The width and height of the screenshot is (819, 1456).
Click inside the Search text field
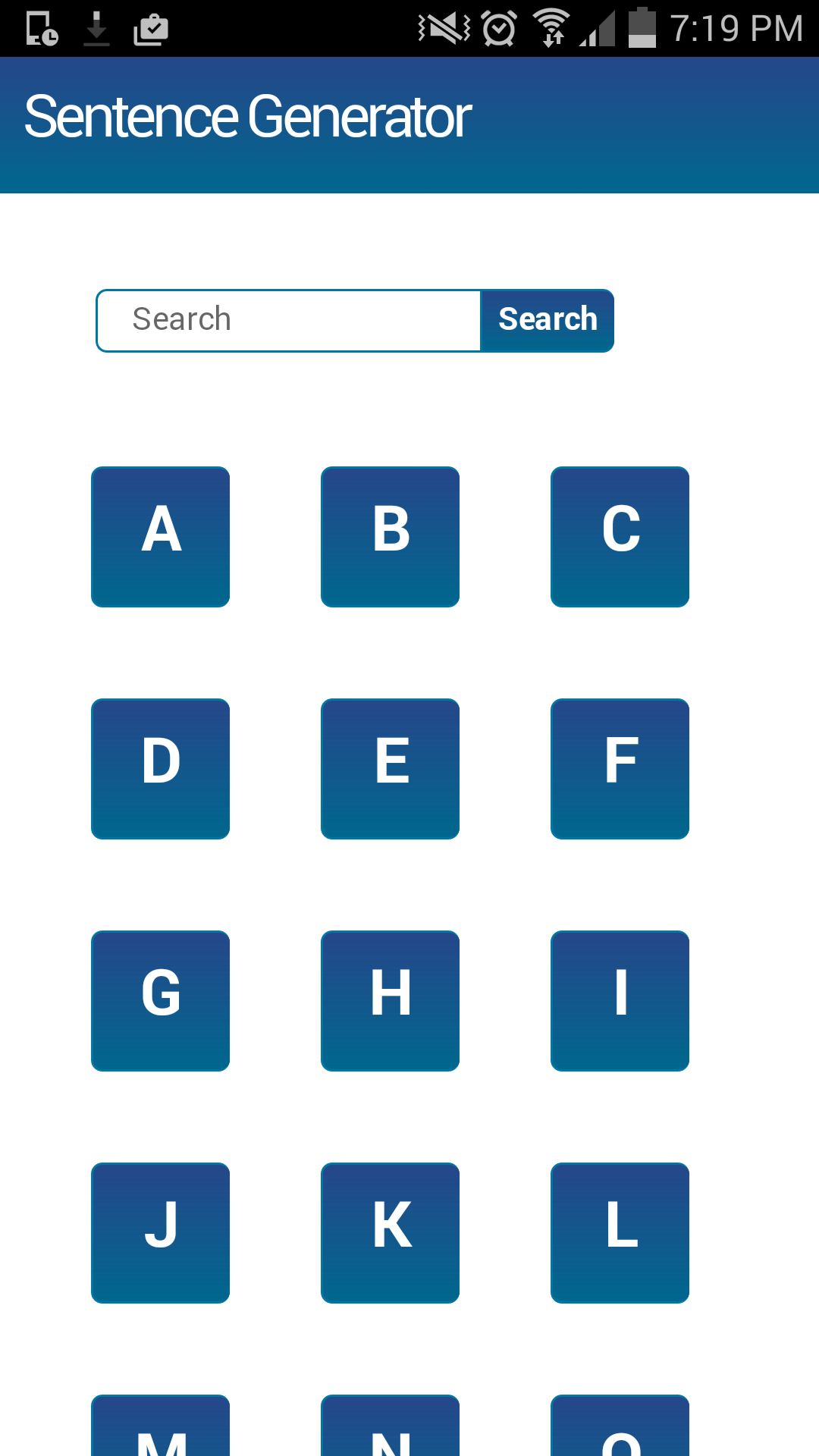[x=288, y=320]
